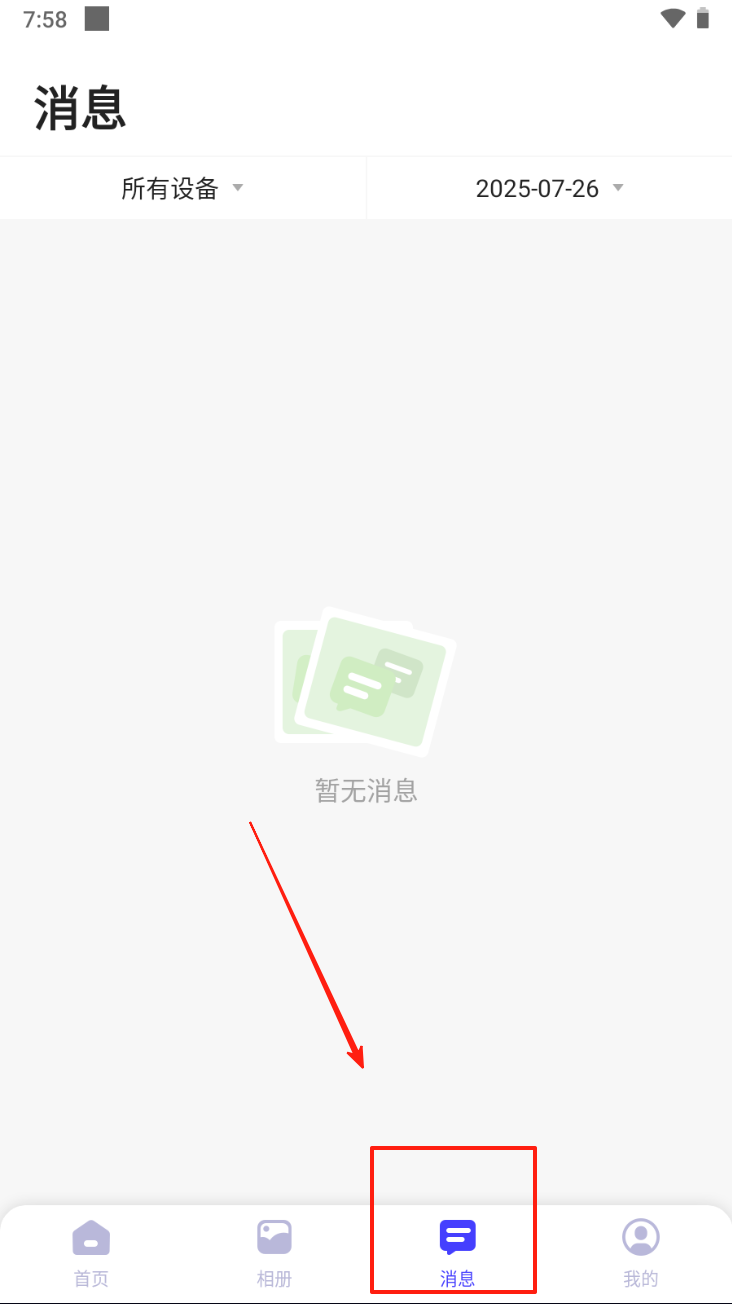Image resolution: width=732 pixels, height=1304 pixels.
Task: Open the 所有设备 device filter dropdown
Action: coord(182,188)
